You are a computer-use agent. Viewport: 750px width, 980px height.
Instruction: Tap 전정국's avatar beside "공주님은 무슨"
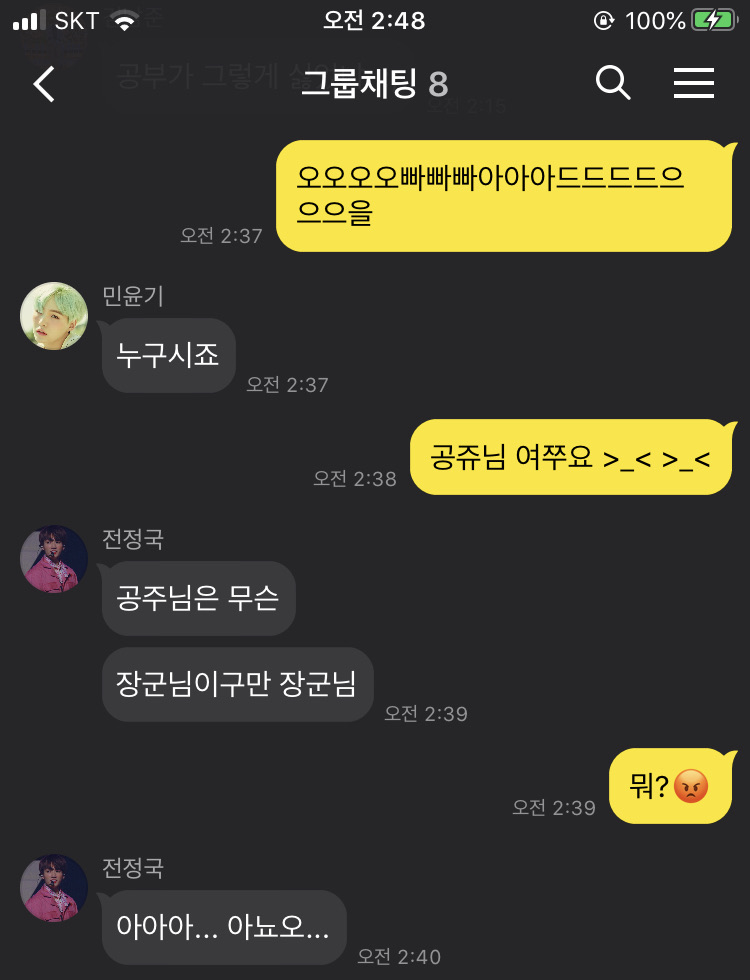(54, 559)
